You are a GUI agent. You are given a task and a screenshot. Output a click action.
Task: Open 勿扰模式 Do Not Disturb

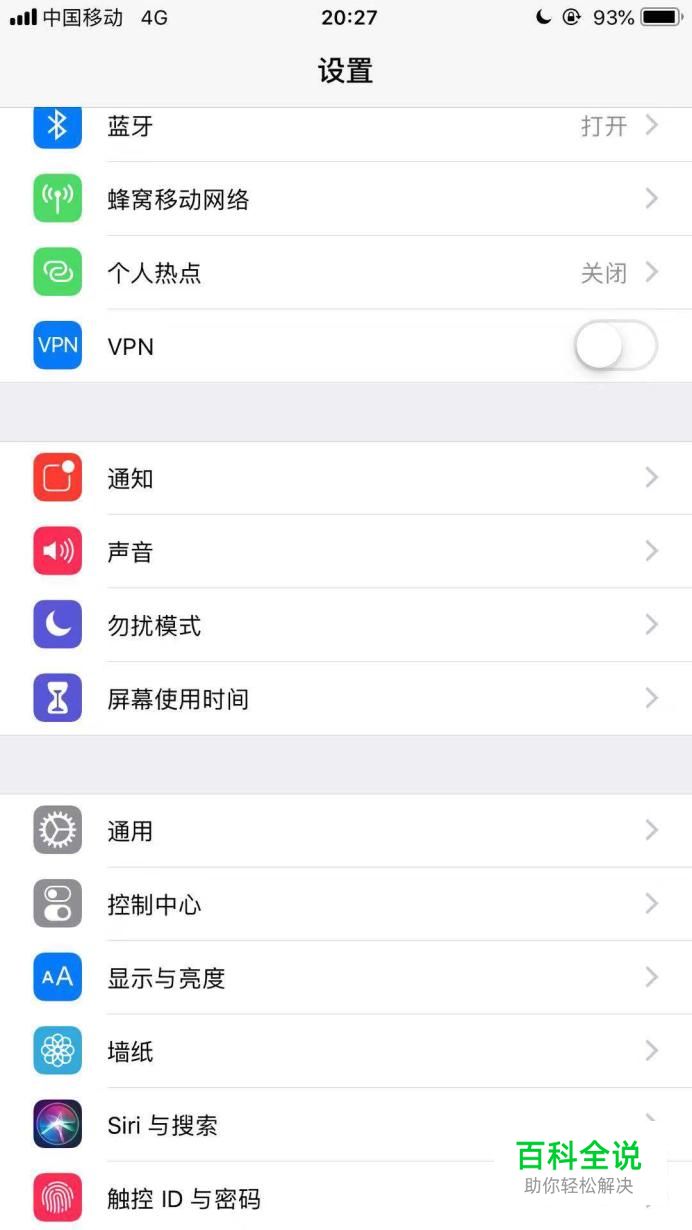(x=345, y=625)
